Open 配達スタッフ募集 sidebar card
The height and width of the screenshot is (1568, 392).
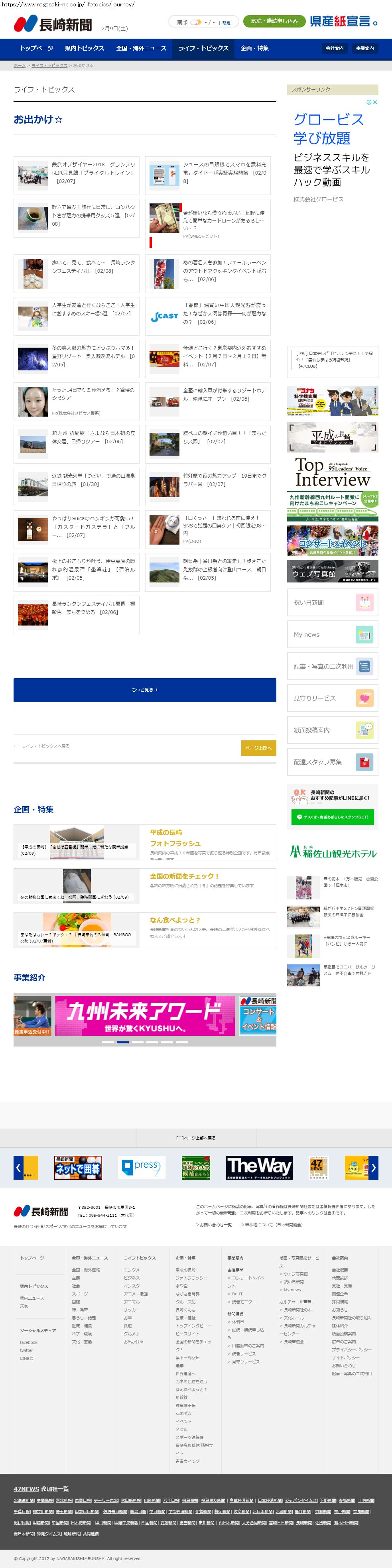[332, 762]
